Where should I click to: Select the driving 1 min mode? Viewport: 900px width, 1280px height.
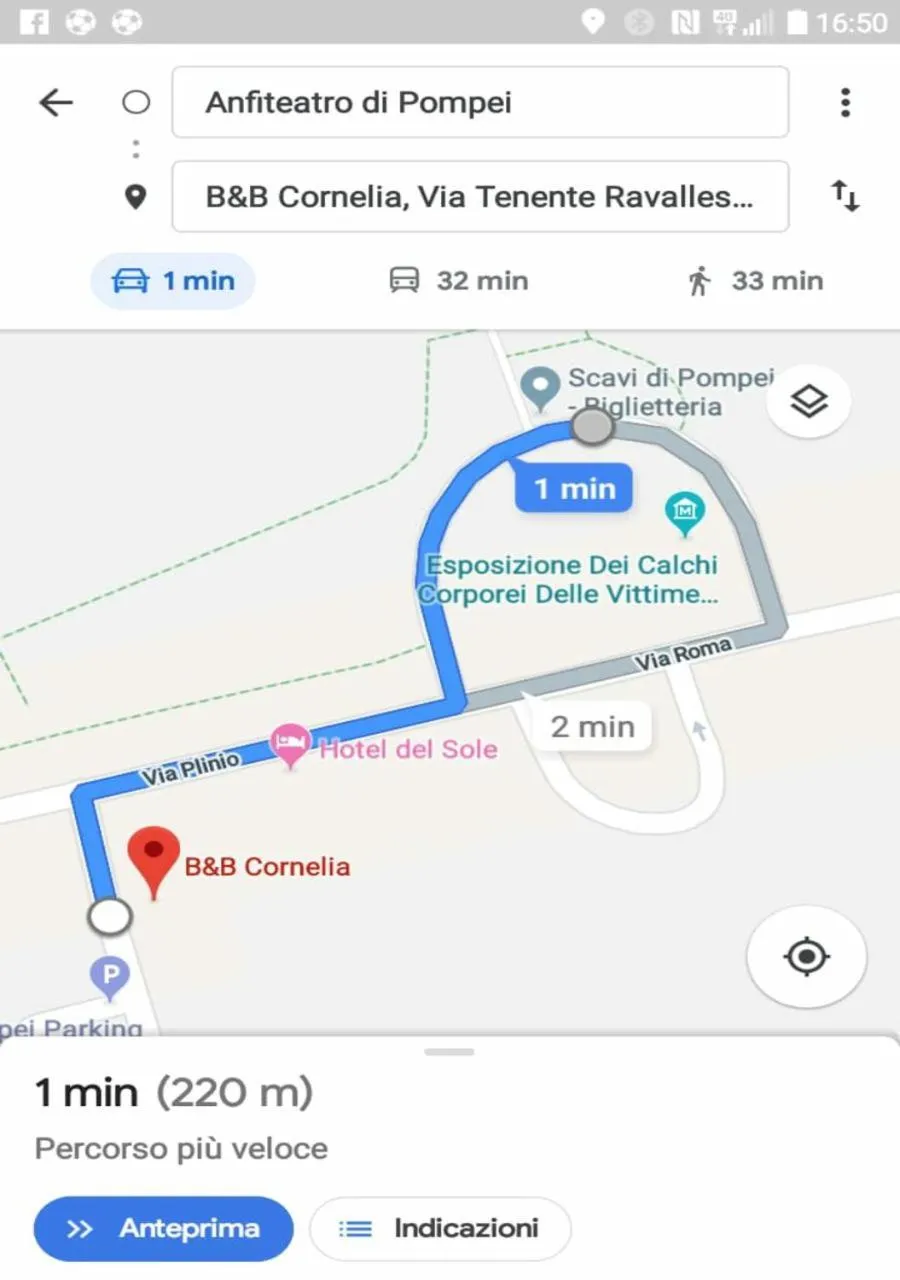[173, 281]
